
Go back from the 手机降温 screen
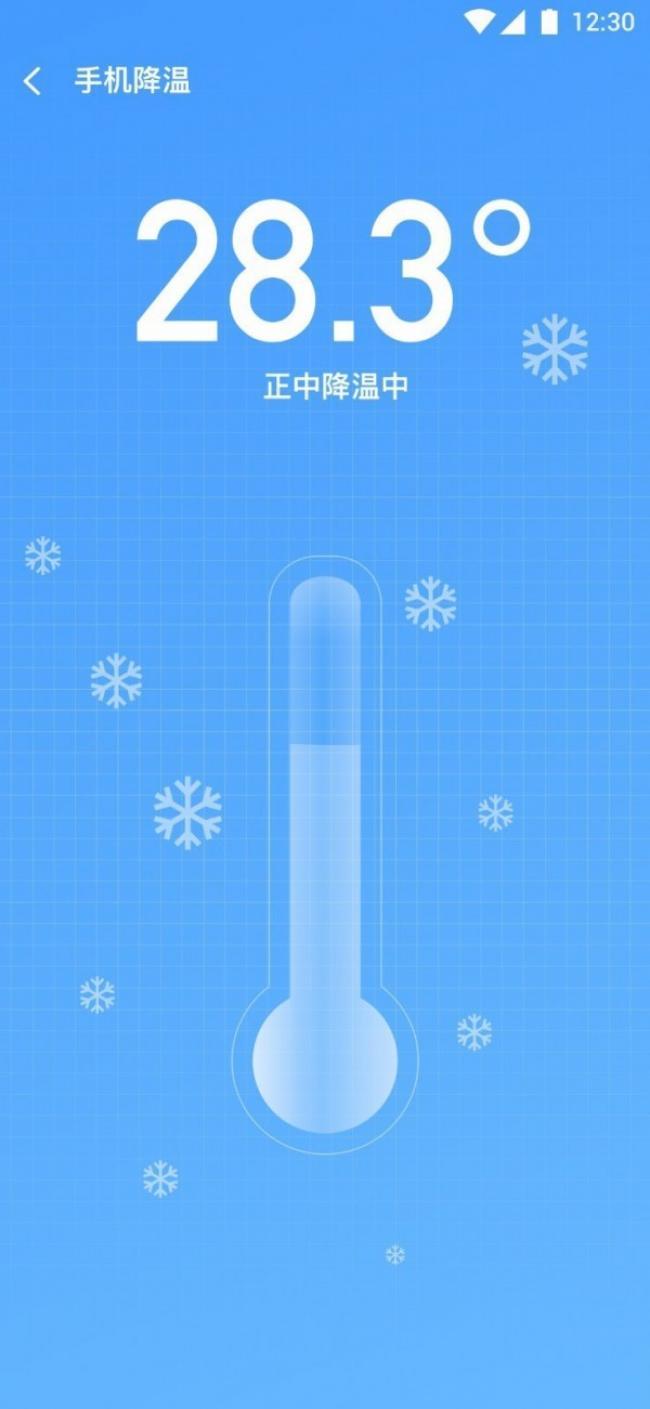tap(33, 81)
